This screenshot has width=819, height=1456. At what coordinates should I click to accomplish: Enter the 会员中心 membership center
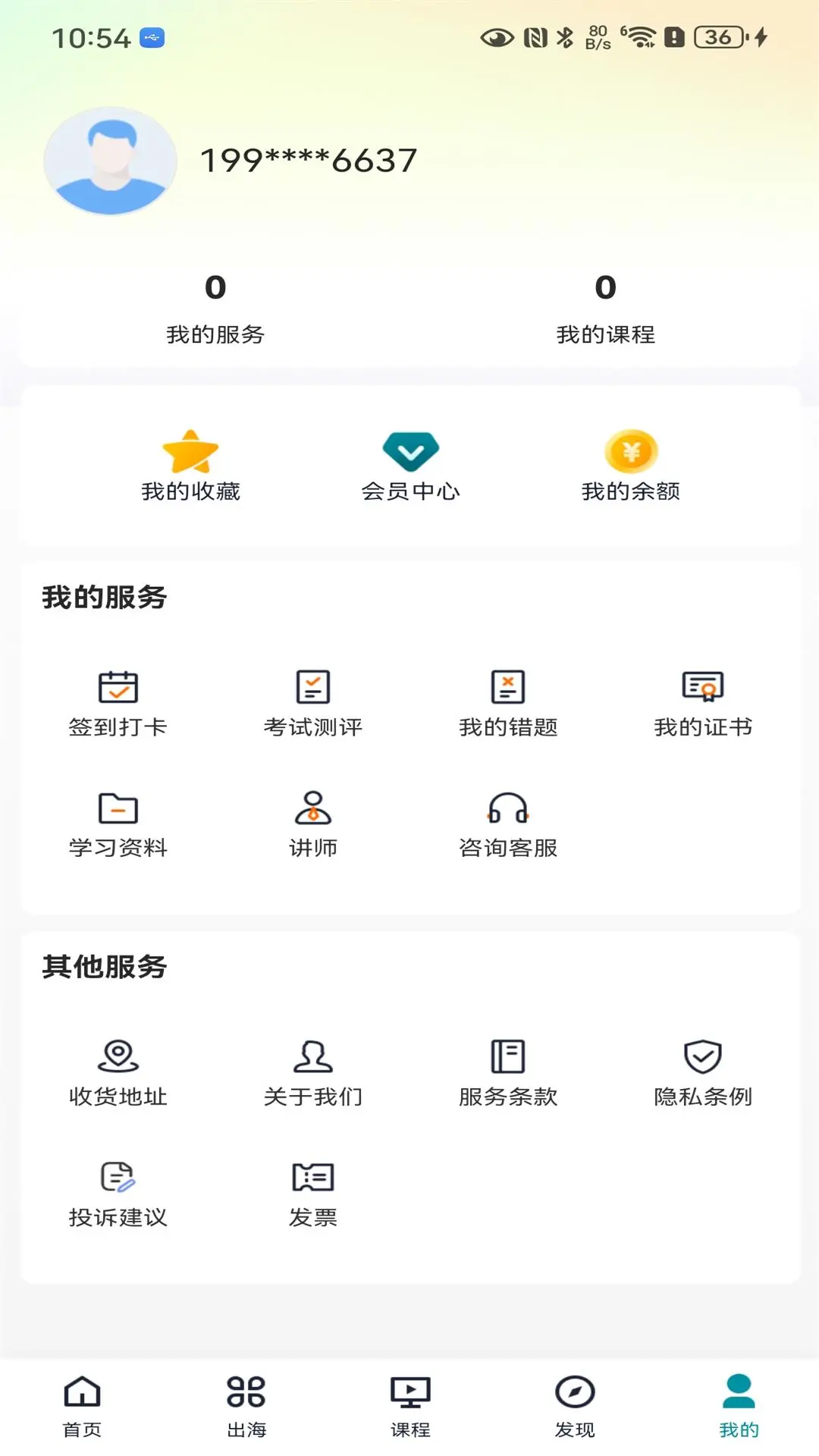pyautogui.click(x=409, y=466)
